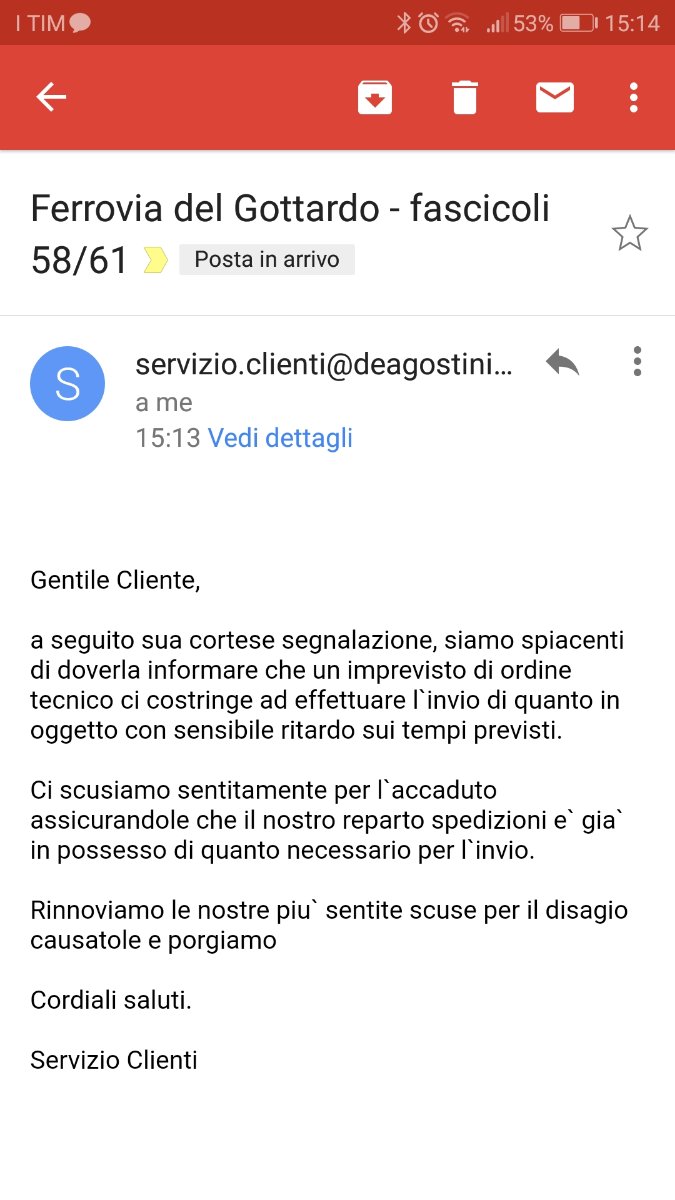Star this conversation
The image size is (675, 1200).
629,234
